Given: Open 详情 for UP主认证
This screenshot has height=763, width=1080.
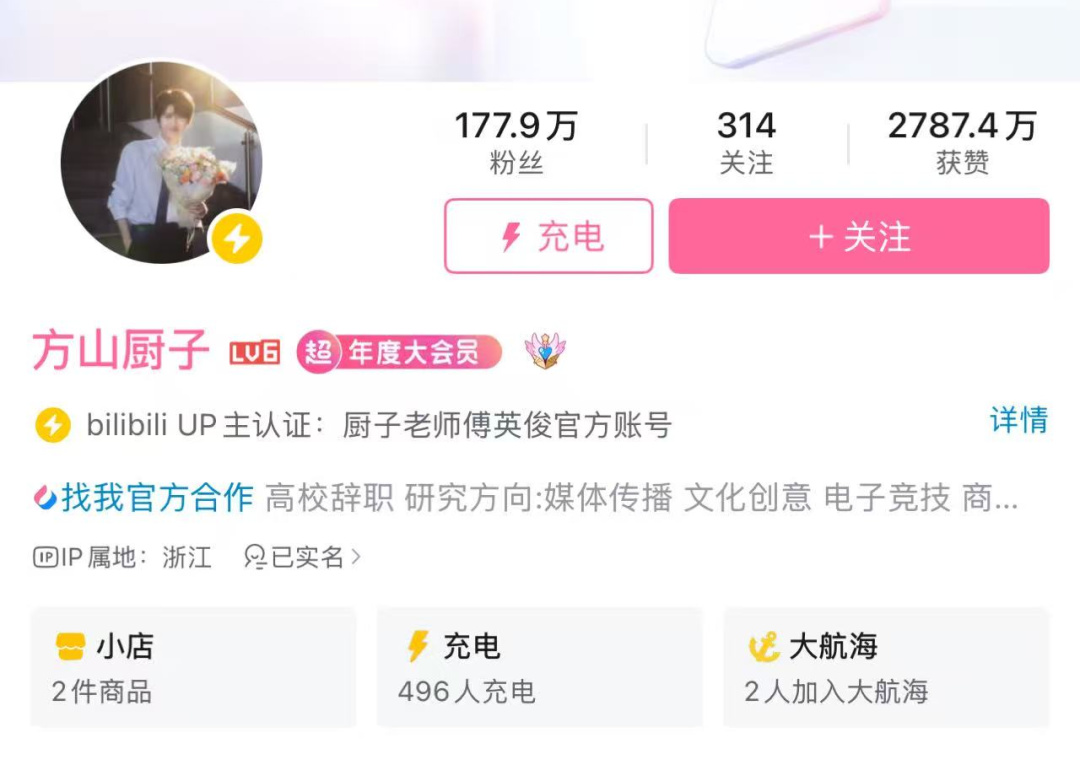Looking at the screenshot, I should (x=1019, y=420).
